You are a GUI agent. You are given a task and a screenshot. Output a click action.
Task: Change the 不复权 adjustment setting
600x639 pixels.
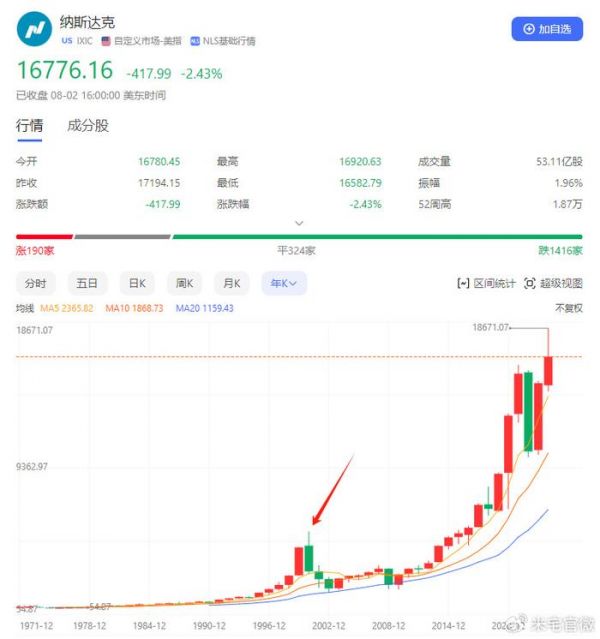568,308
